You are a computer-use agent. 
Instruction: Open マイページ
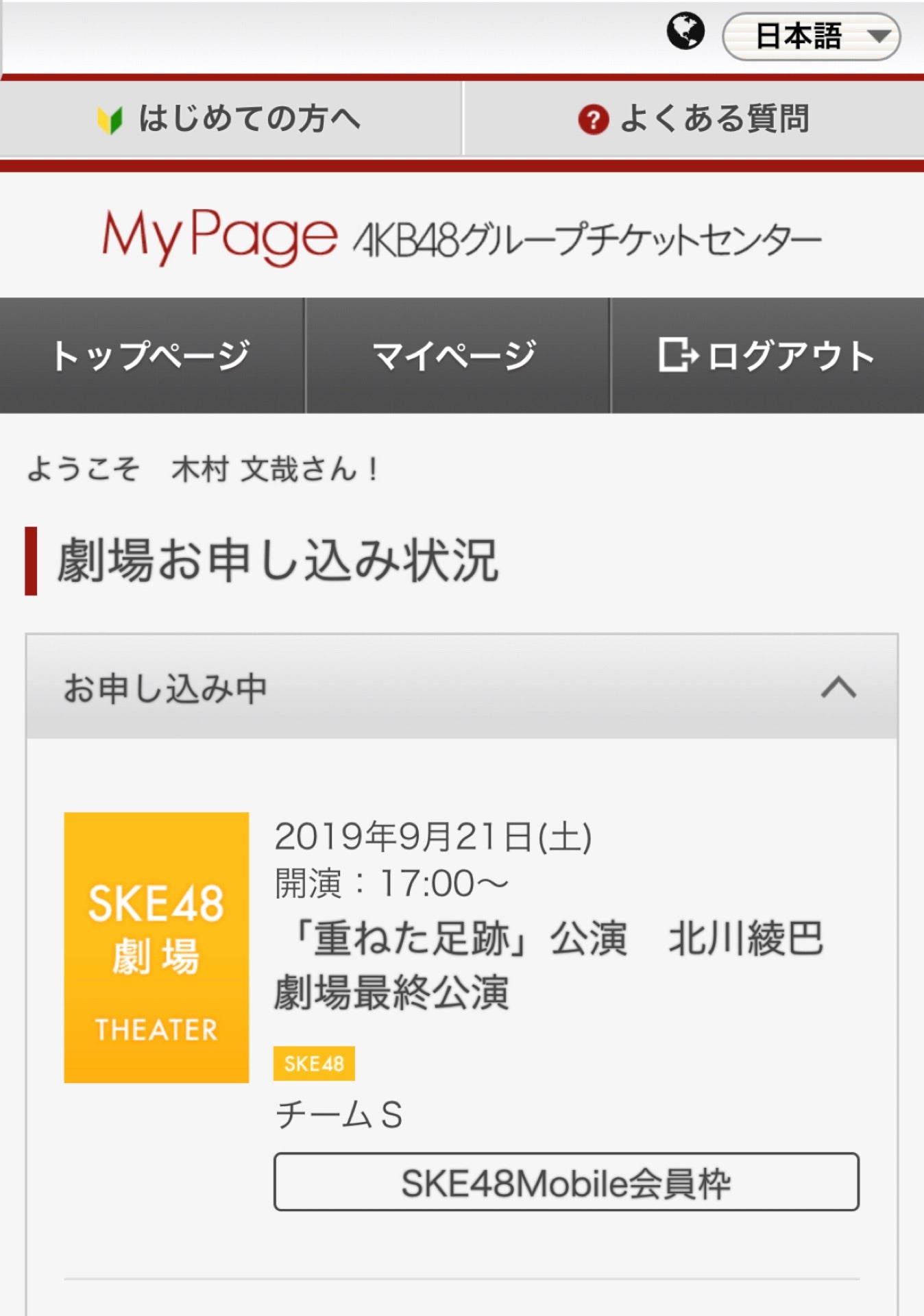tap(457, 356)
